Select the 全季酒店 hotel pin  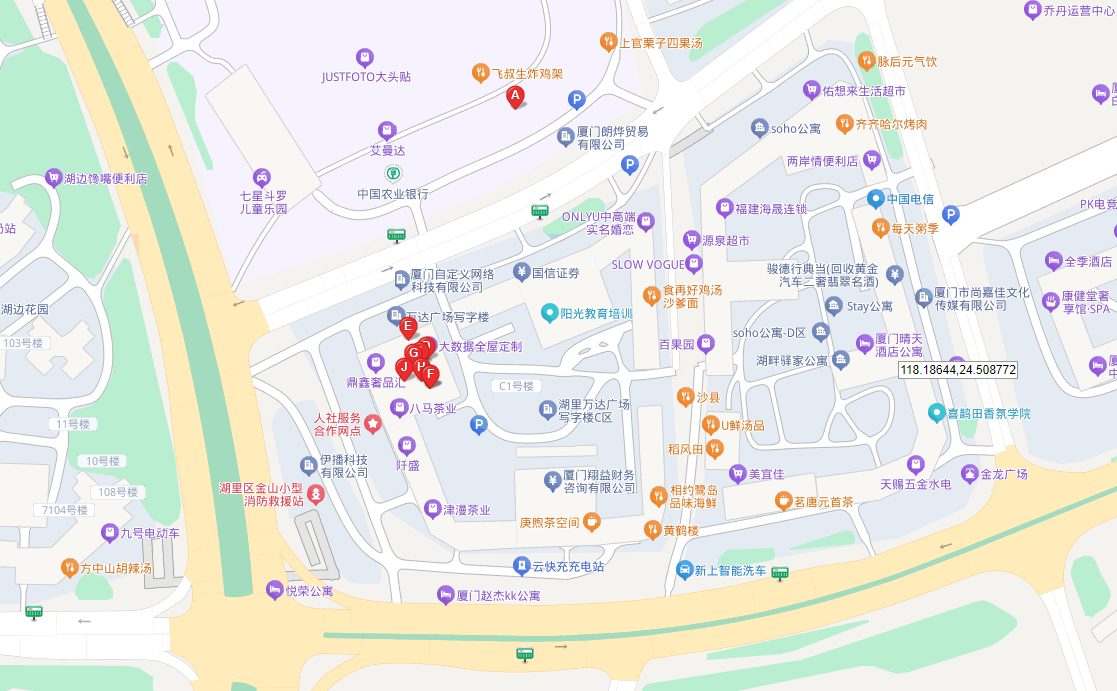pos(1052,261)
